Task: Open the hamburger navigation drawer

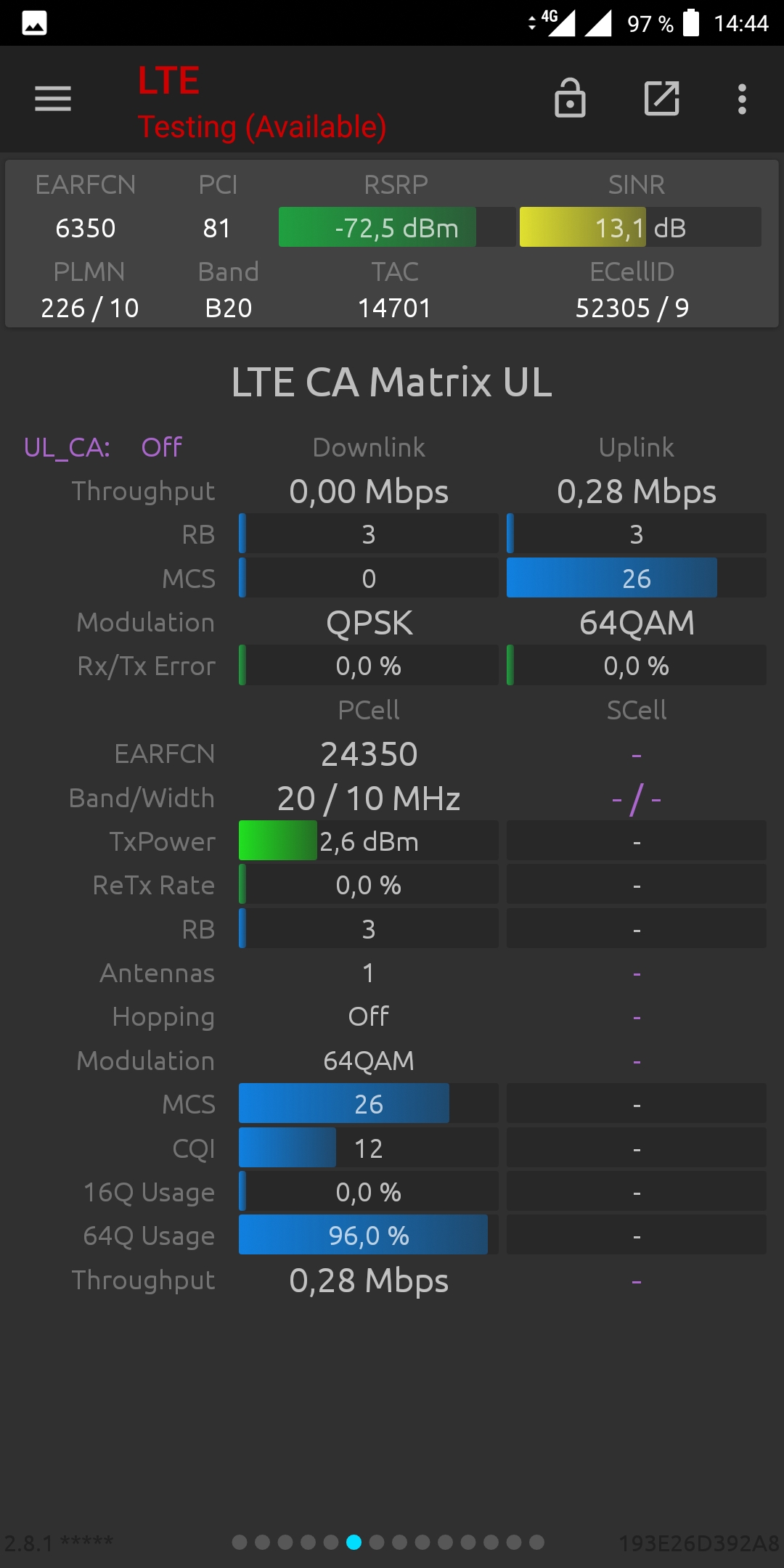Action: point(53,99)
